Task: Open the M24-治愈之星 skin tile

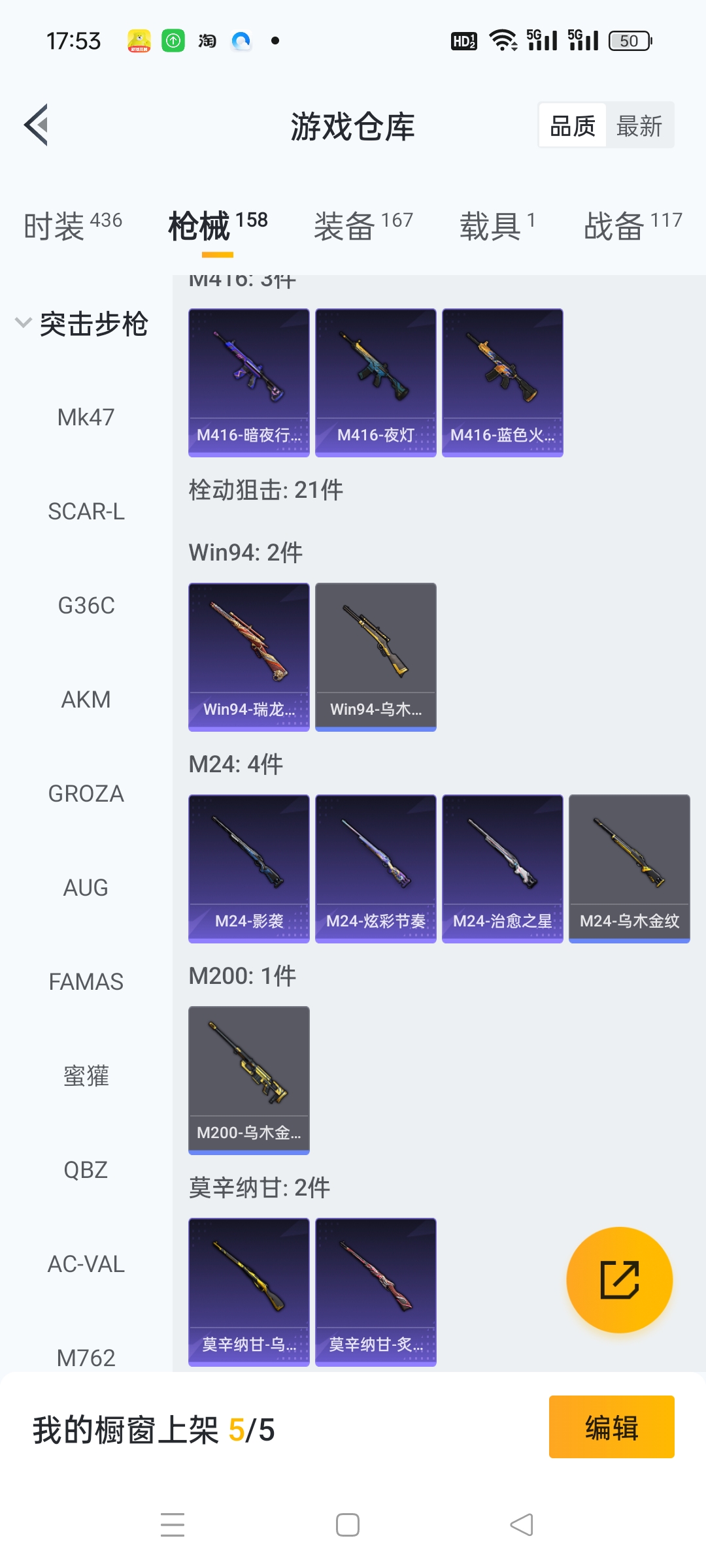Action: (x=502, y=868)
